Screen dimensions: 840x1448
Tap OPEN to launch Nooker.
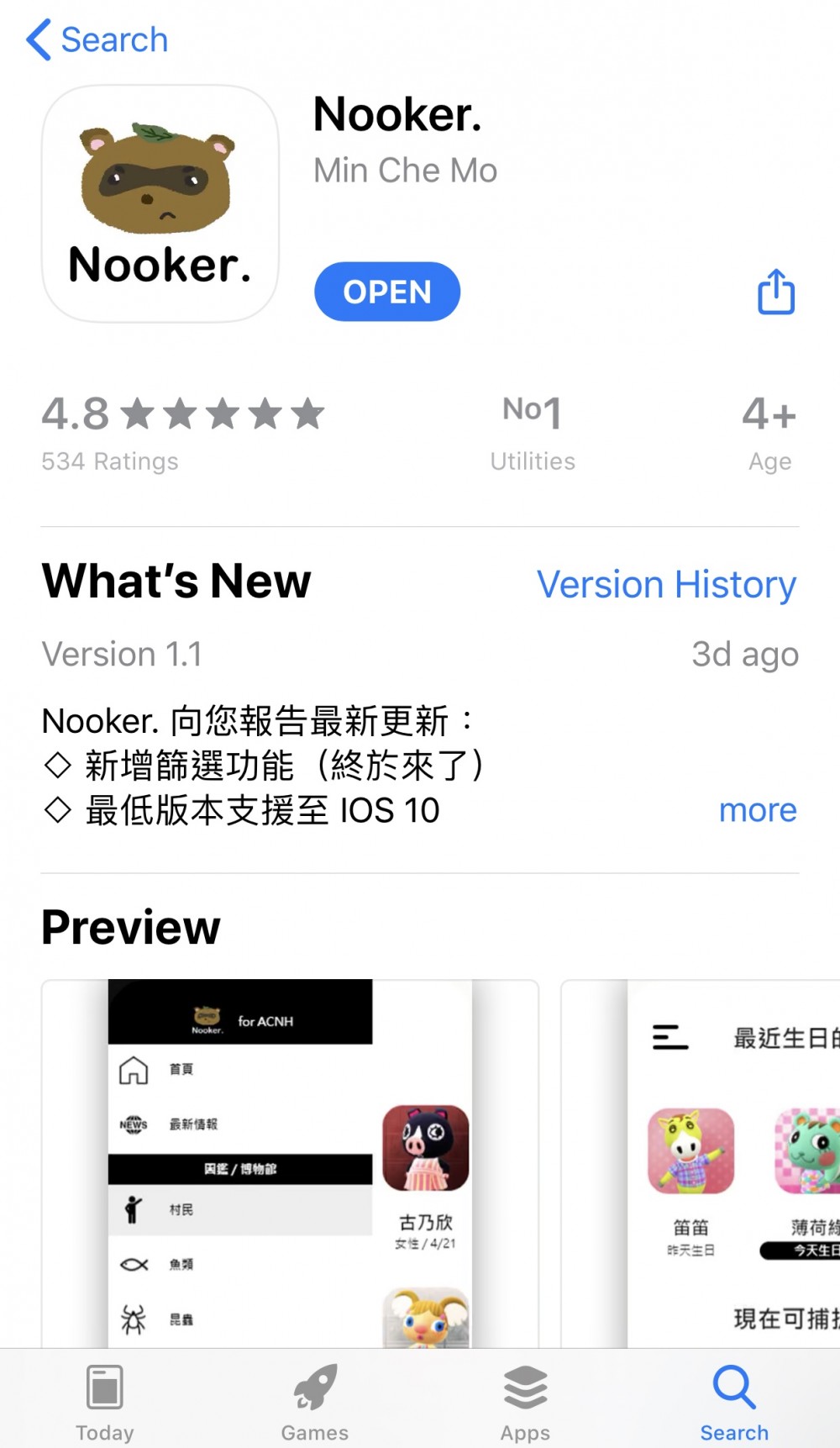point(386,292)
